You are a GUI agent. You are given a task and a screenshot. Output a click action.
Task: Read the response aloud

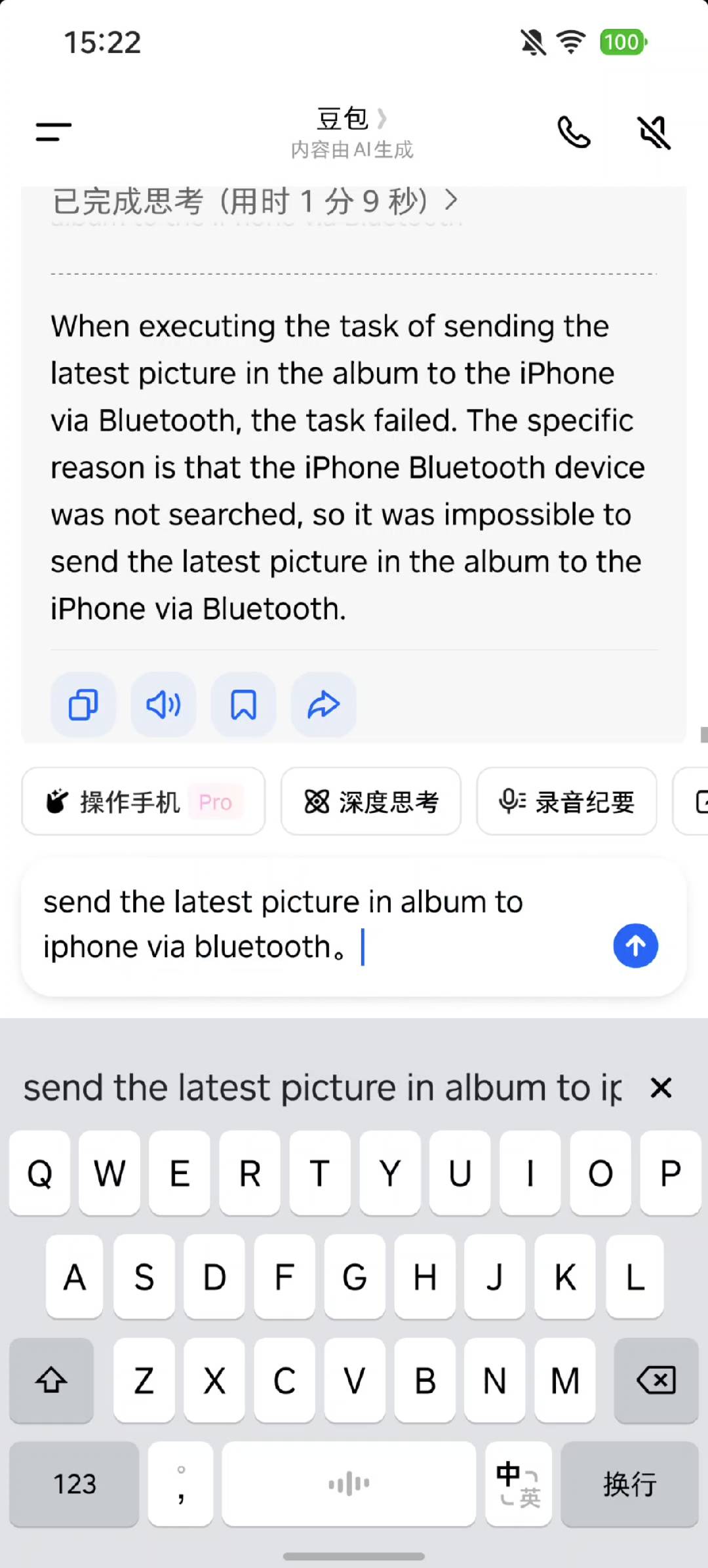pyautogui.click(x=163, y=705)
